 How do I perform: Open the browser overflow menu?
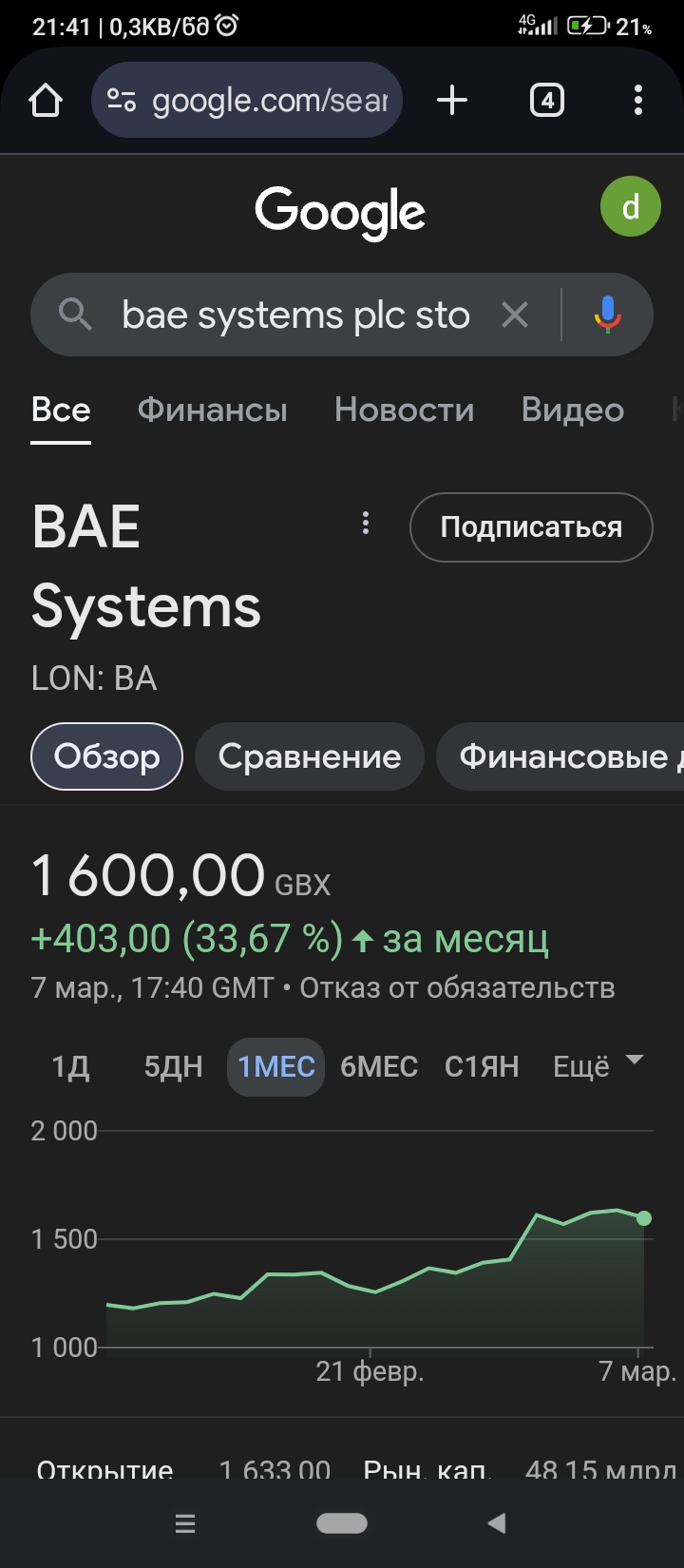pyautogui.click(x=637, y=101)
